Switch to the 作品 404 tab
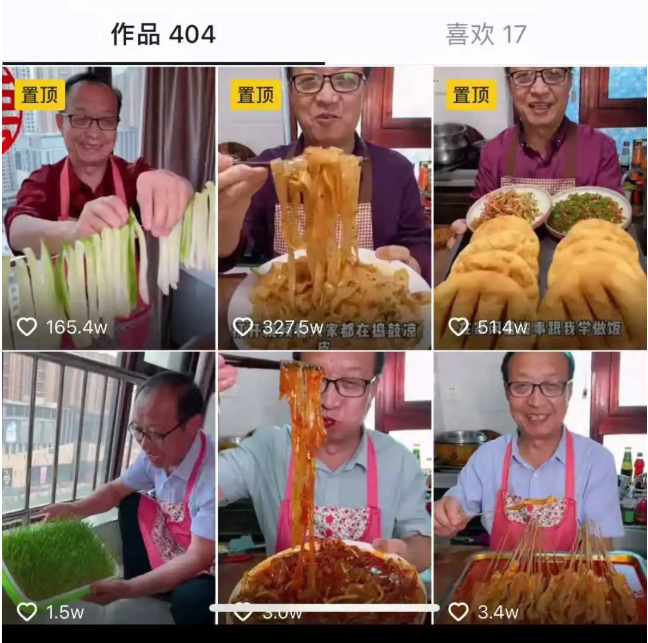The width and height of the screenshot is (648, 643). [163, 34]
